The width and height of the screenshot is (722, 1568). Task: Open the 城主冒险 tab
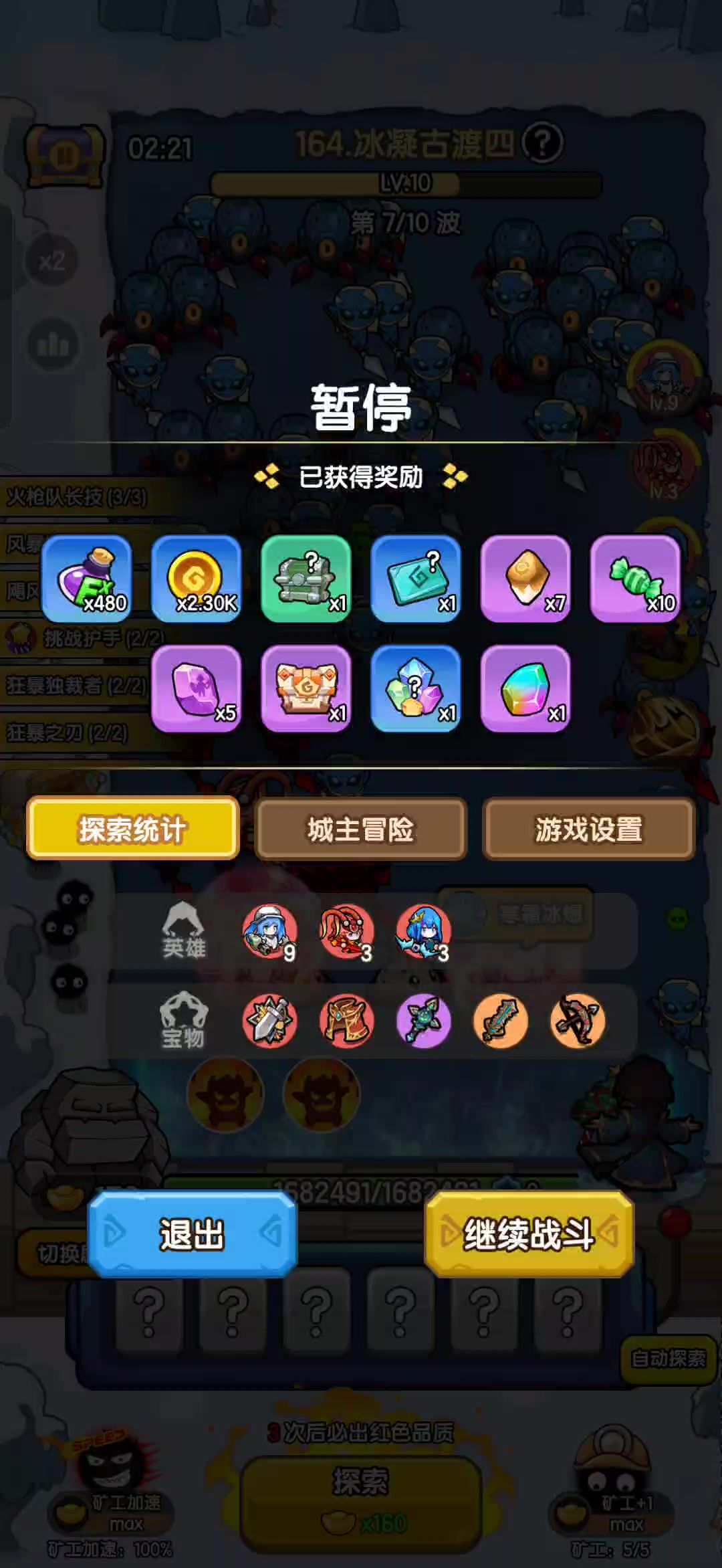(360, 829)
